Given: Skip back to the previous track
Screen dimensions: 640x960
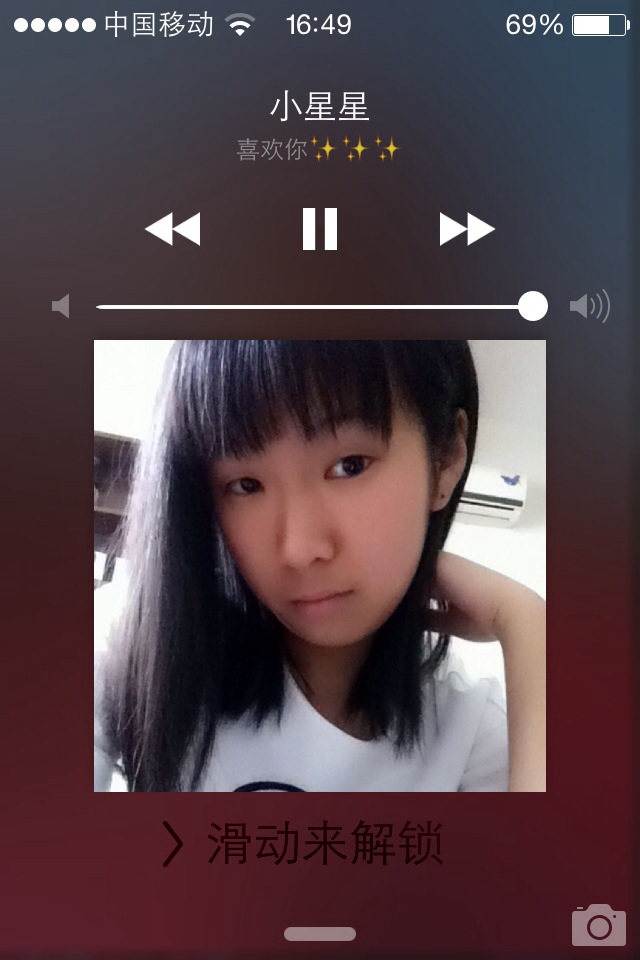Looking at the screenshot, I should pos(172,229).
